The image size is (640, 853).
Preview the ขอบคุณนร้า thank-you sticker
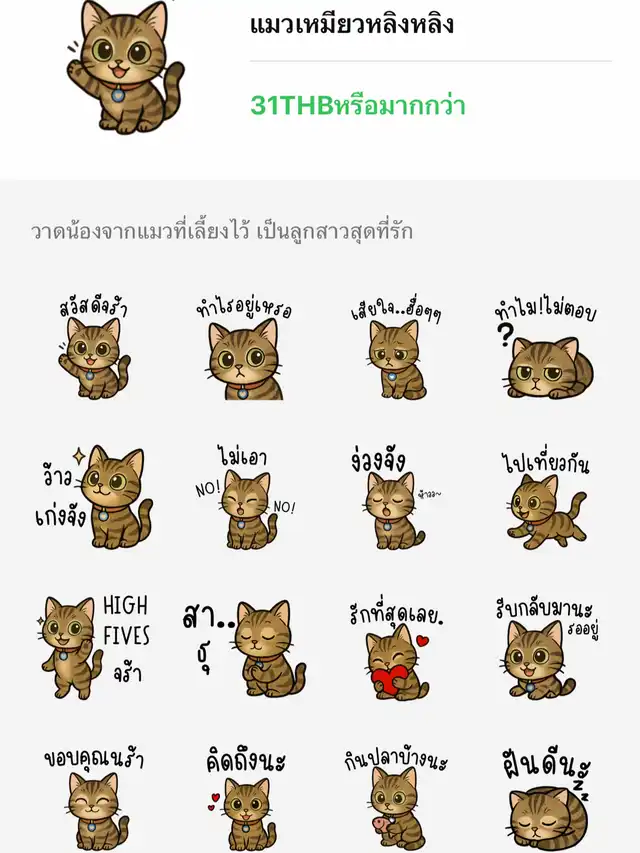tap(94, 795)
